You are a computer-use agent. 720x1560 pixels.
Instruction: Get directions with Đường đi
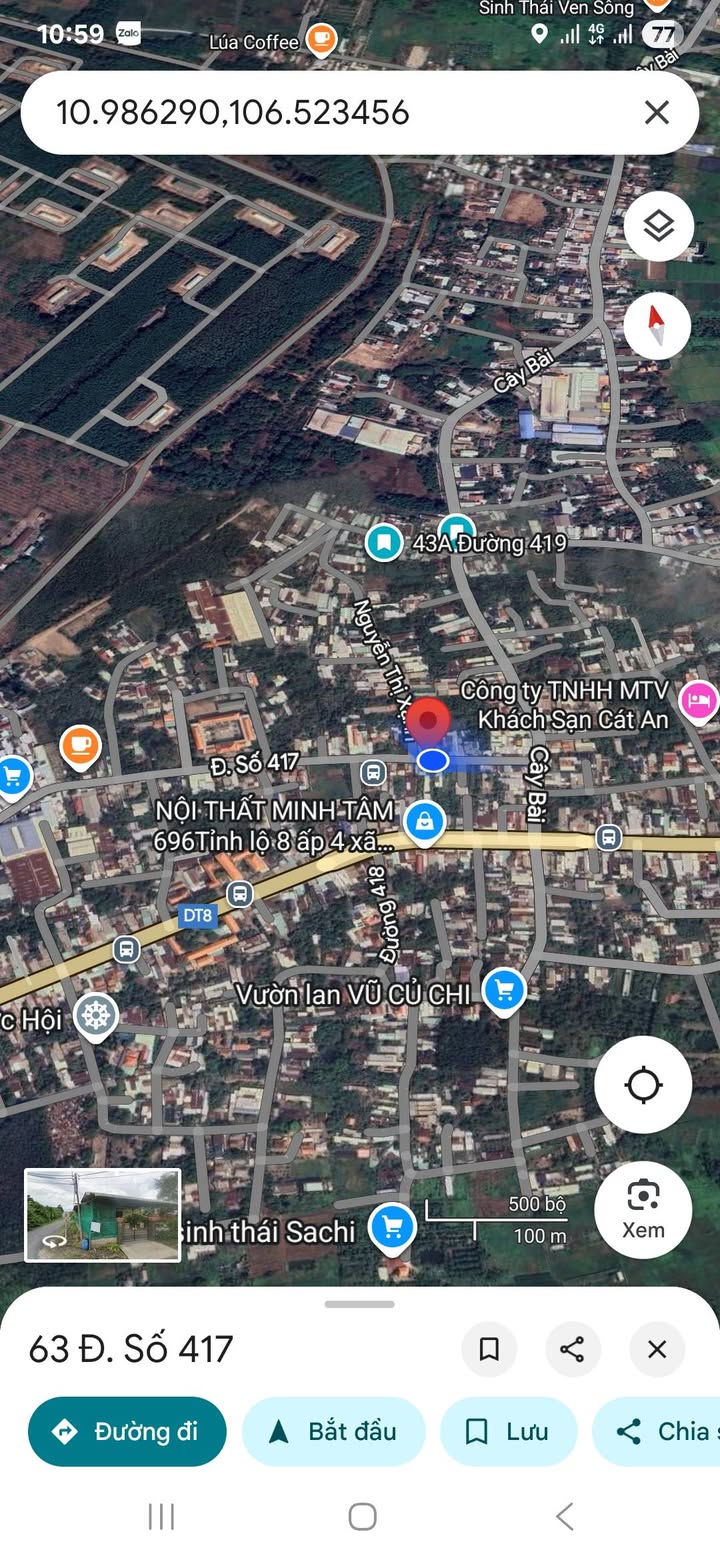click(127, 1431)
